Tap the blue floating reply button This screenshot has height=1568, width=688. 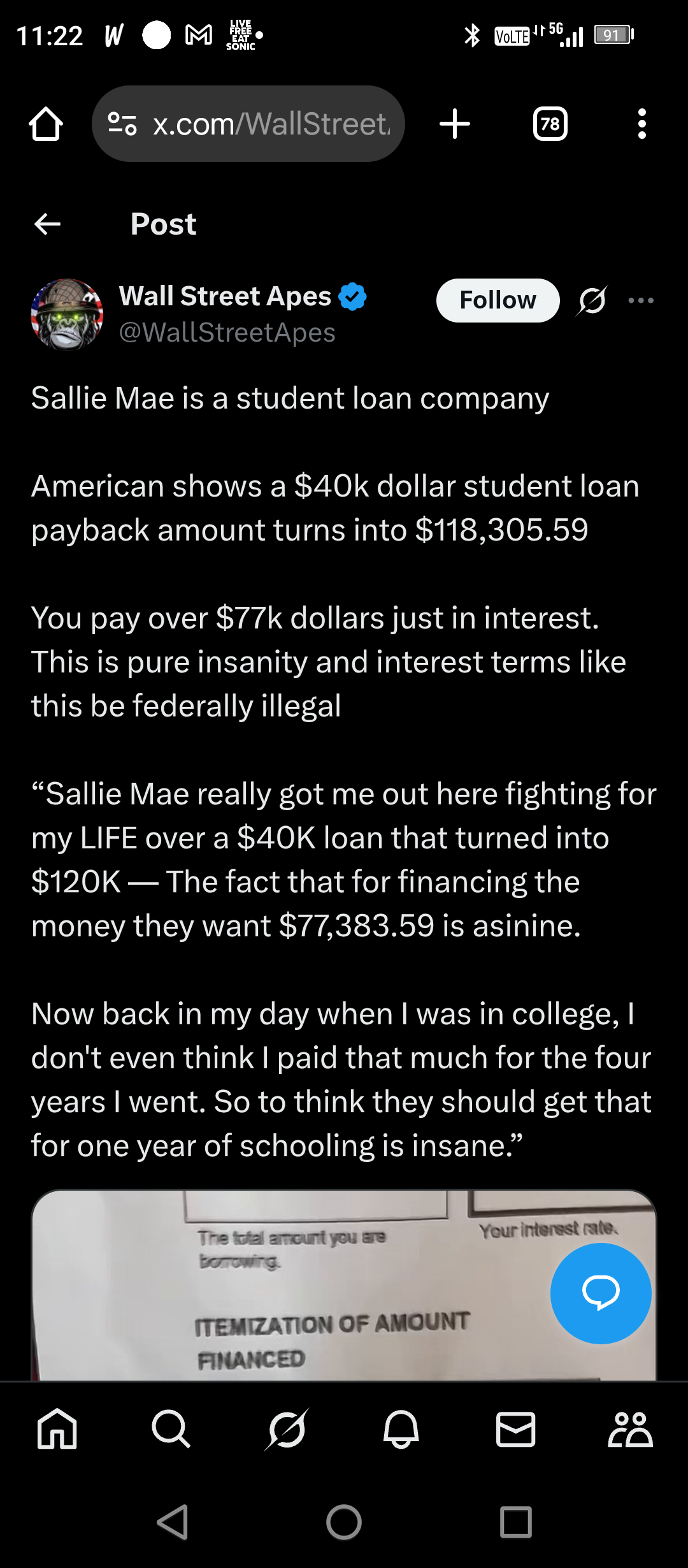pos(601,1293)
